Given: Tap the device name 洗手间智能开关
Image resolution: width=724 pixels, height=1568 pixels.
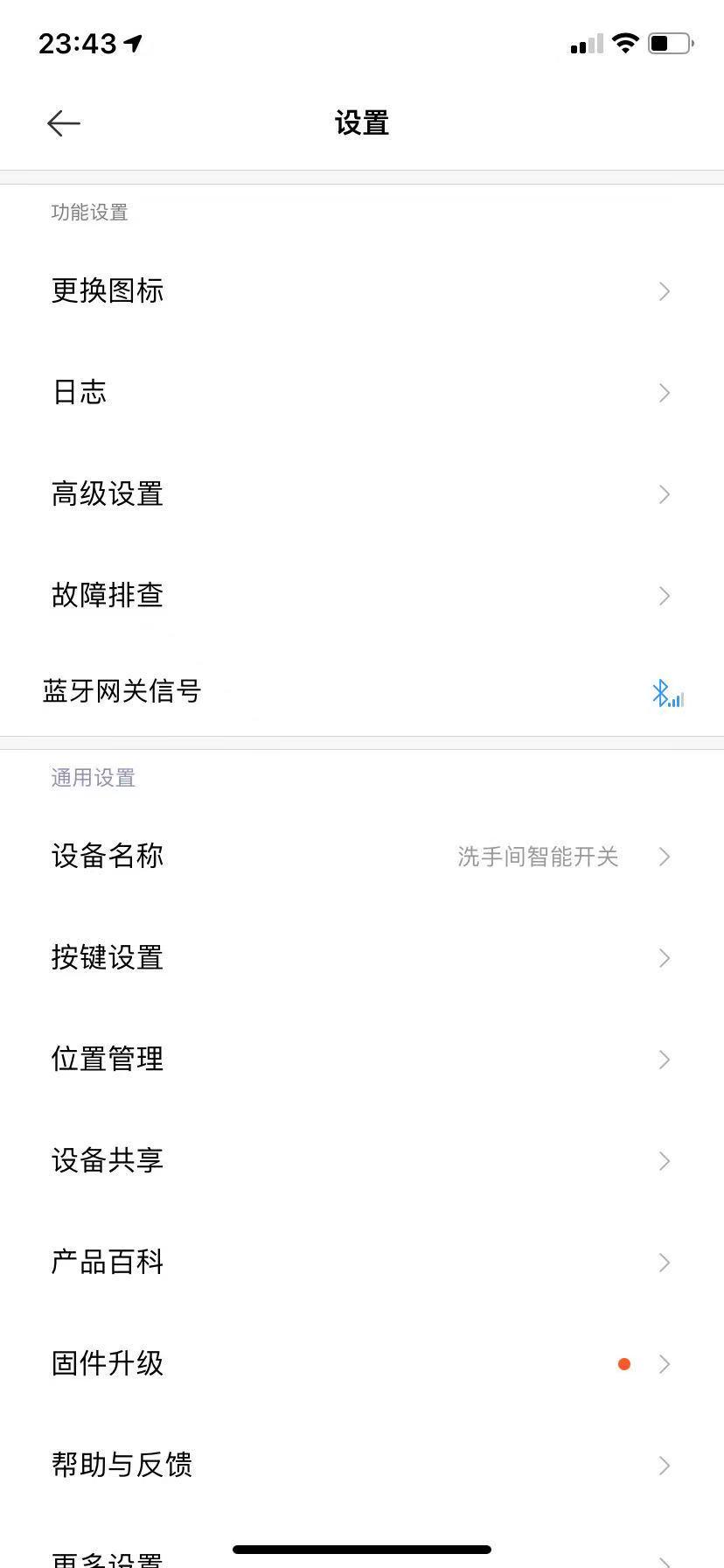Looking at the screenshot, I should (537, 857).
